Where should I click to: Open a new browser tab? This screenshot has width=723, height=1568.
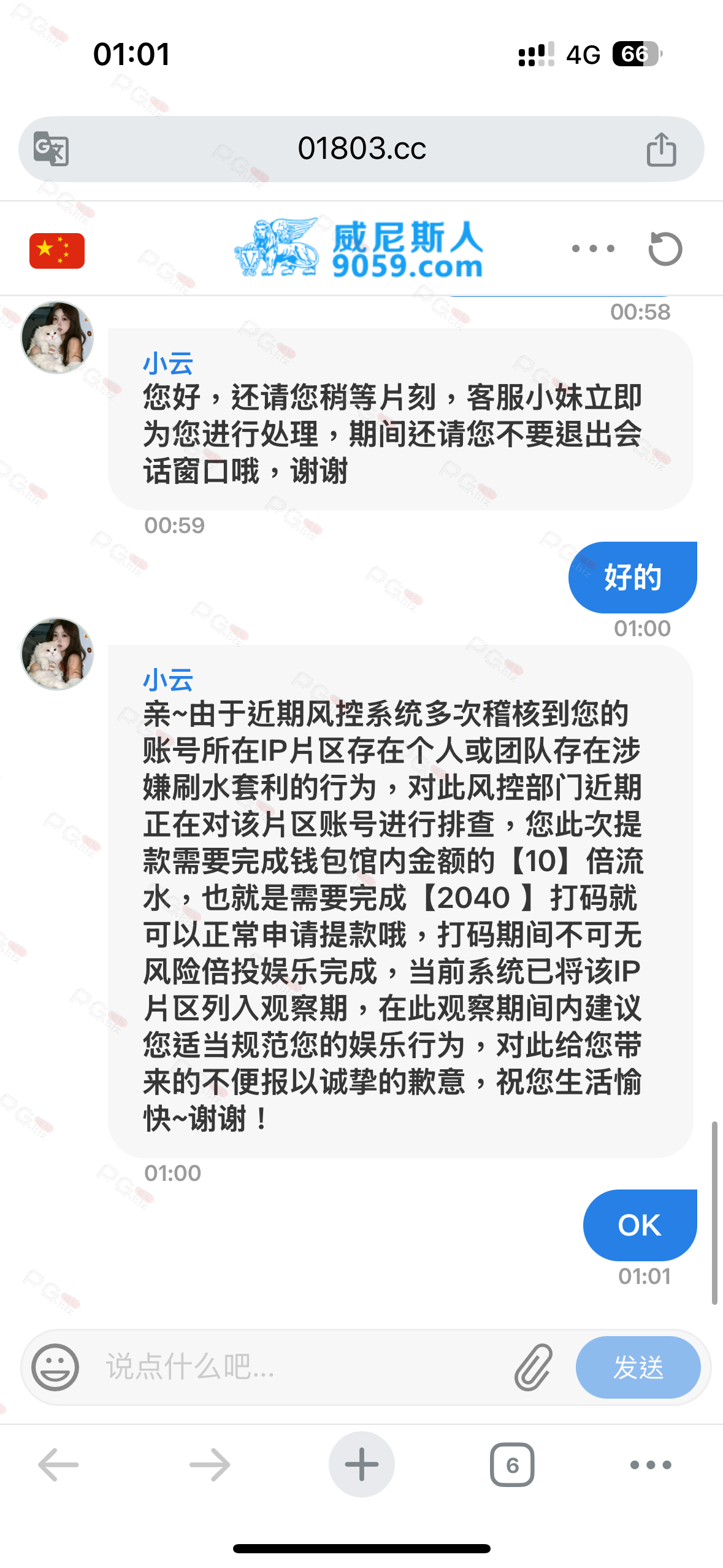pyautogui.click(x=362, y=1464)
